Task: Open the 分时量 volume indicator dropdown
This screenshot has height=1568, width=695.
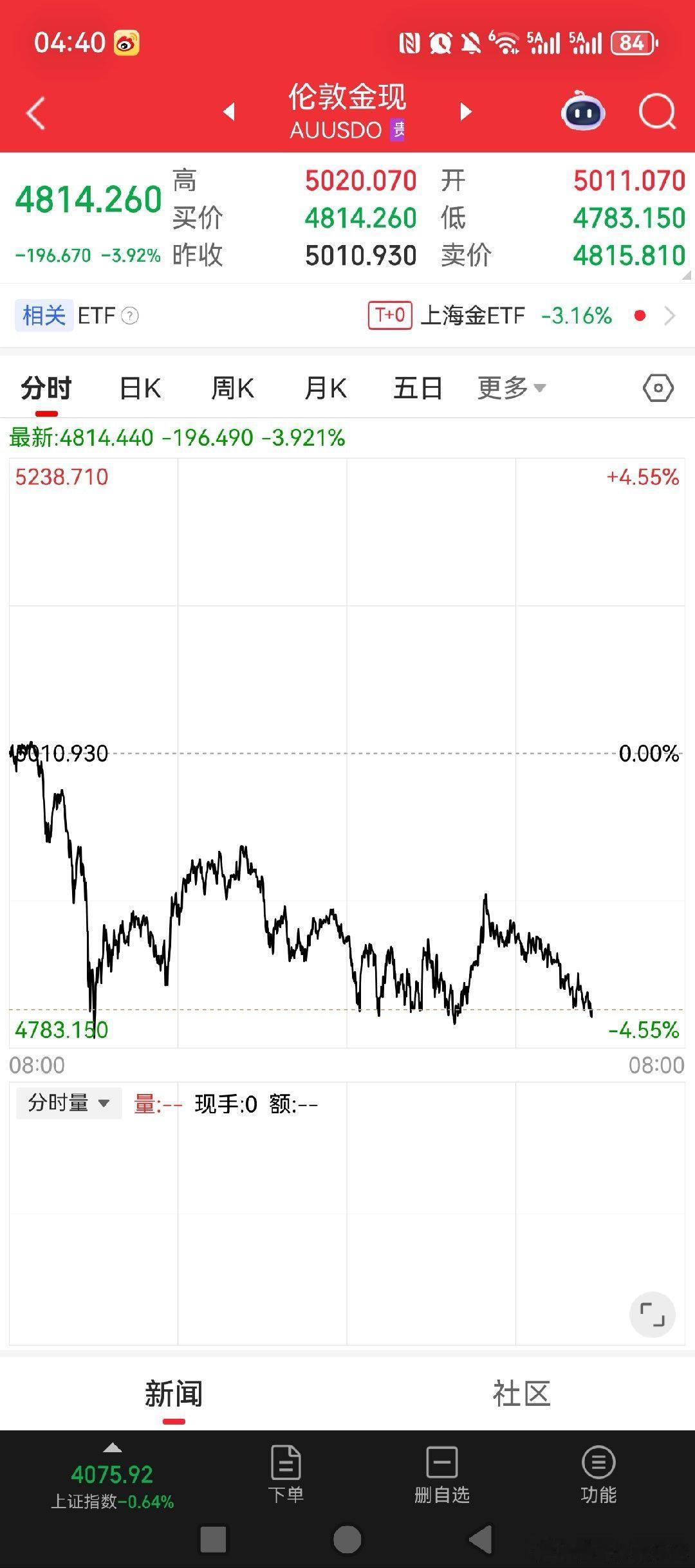Action: pyautogui.click(x=68, y=1102)
